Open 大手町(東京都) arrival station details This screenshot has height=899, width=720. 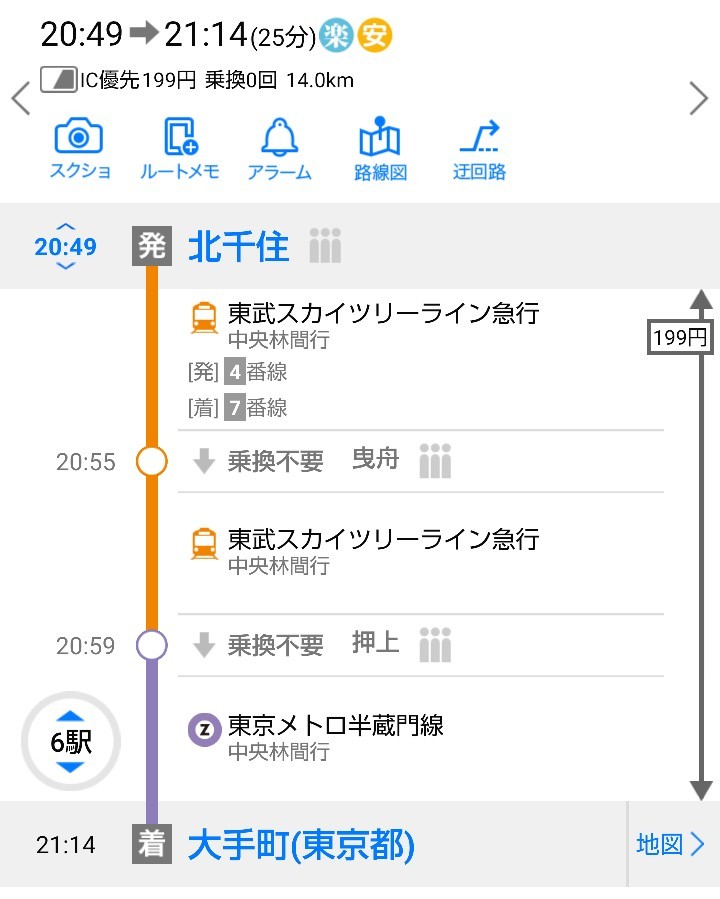coord(301,846)
